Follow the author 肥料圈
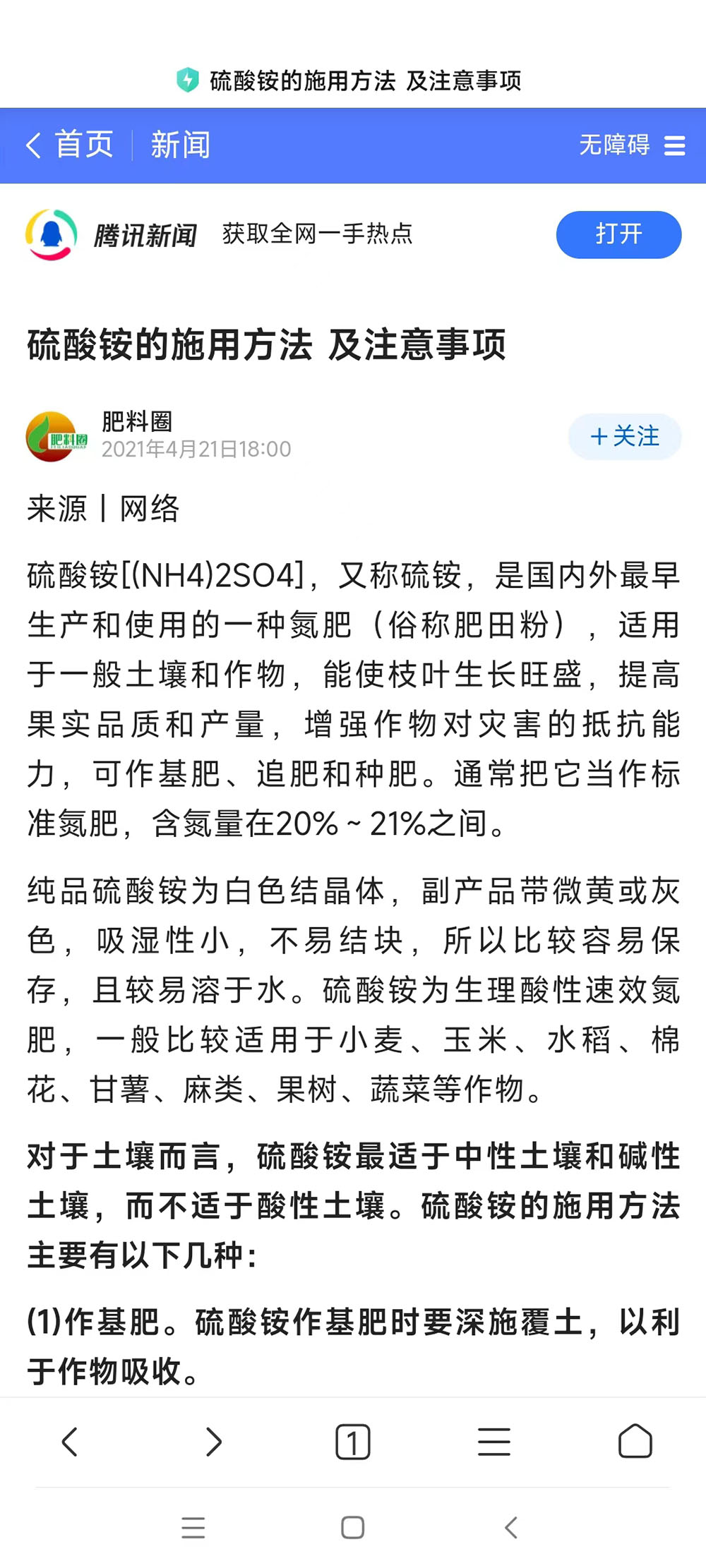The height and width of the screenshot is (1568, 706). [625, 437]
